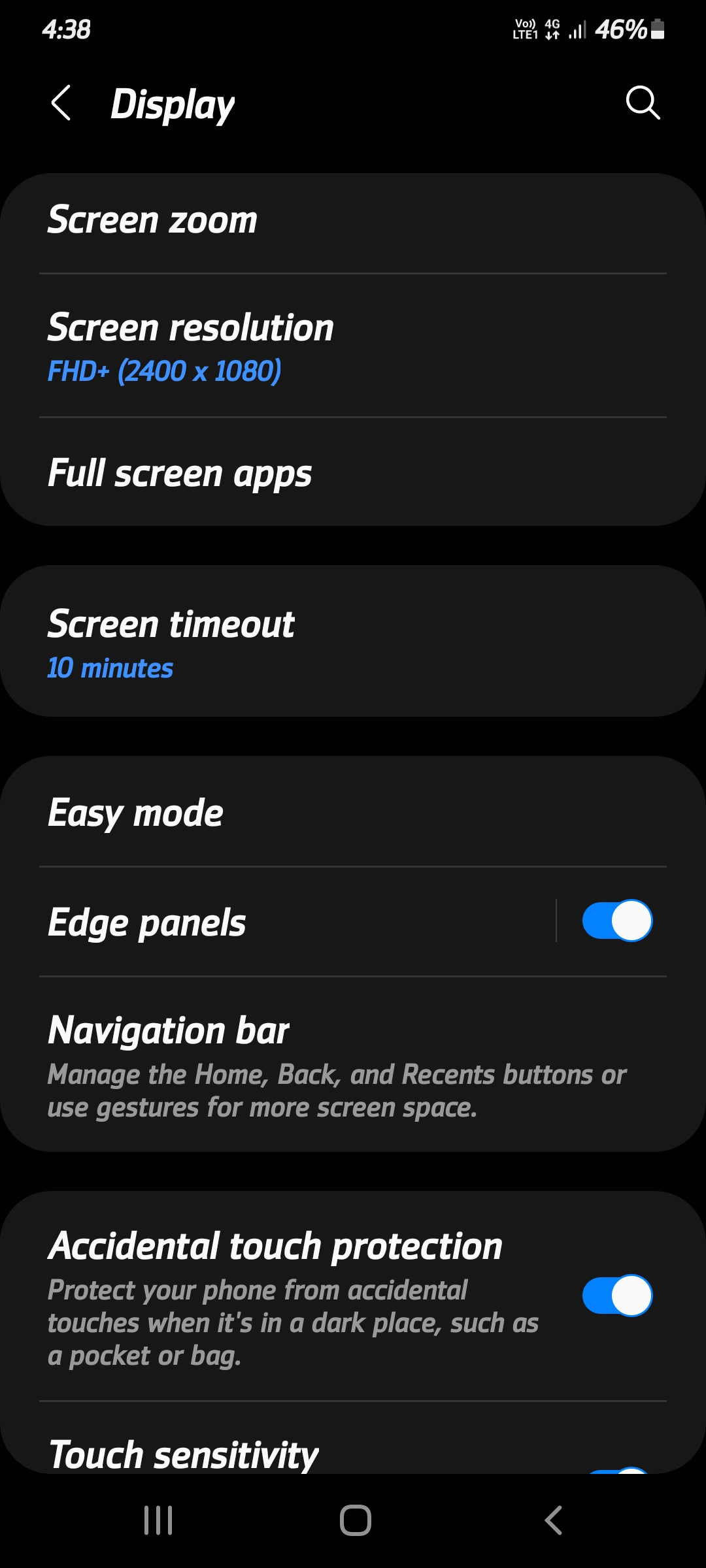Image resolution: width=706 pixels, height=1568 pixels.
Task: Open Navigation bar settings
Action: 353,1065
